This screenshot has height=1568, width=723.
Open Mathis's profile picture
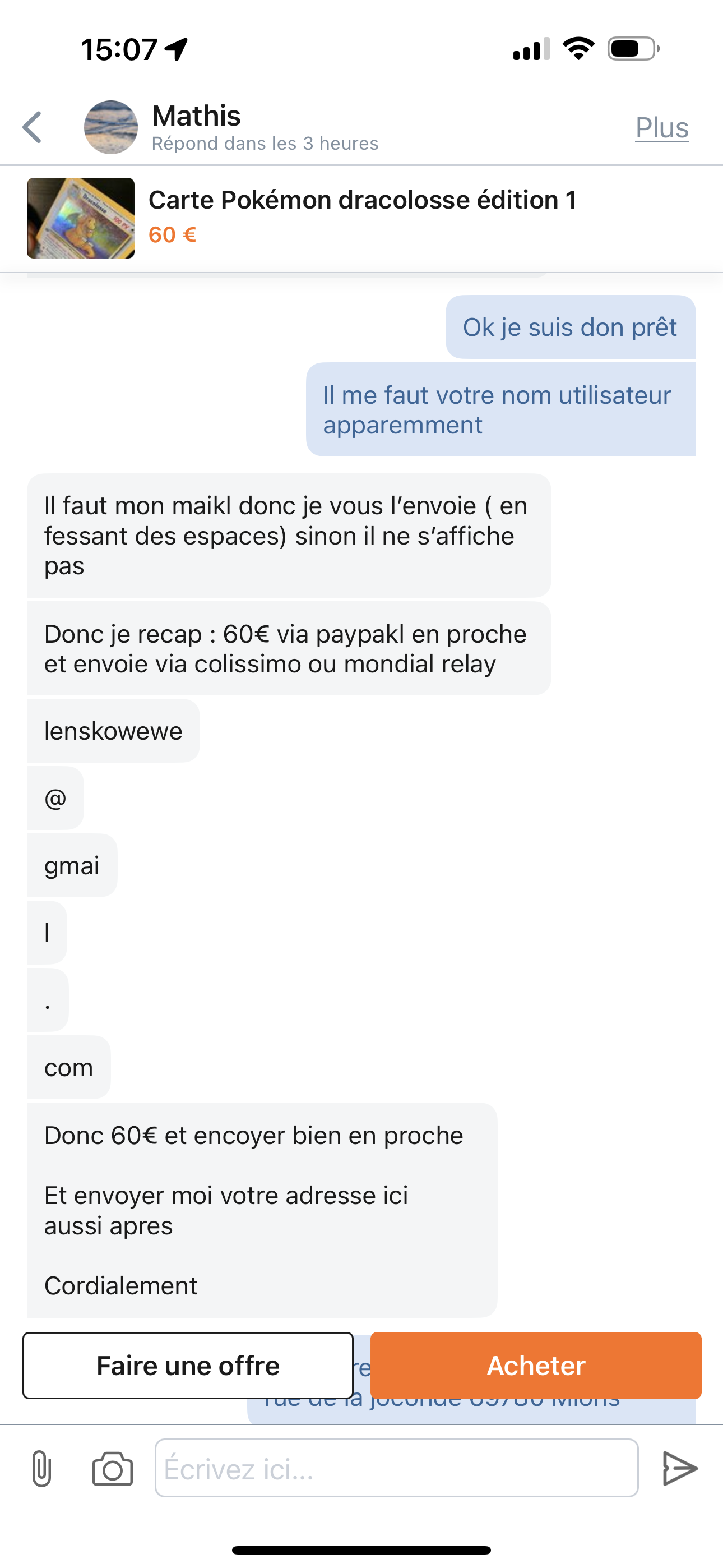[x=111, y=127]
